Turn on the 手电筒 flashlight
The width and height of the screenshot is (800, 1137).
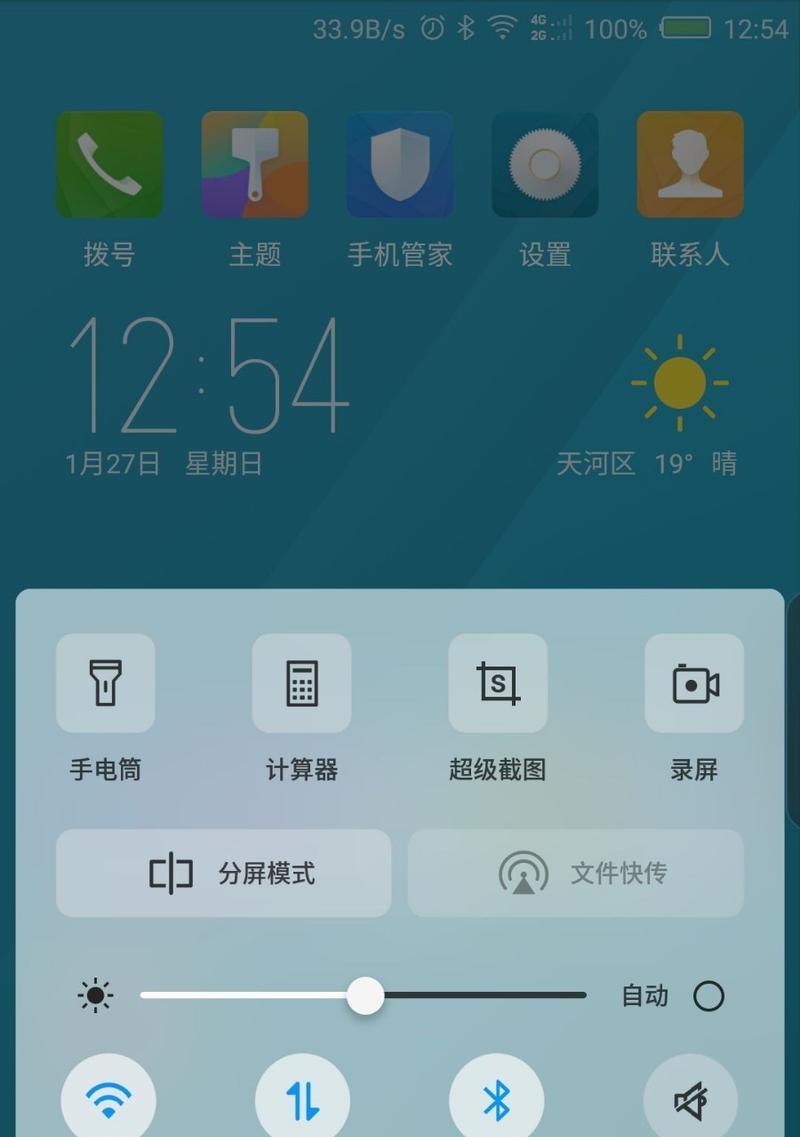click(x=105, y=683)
